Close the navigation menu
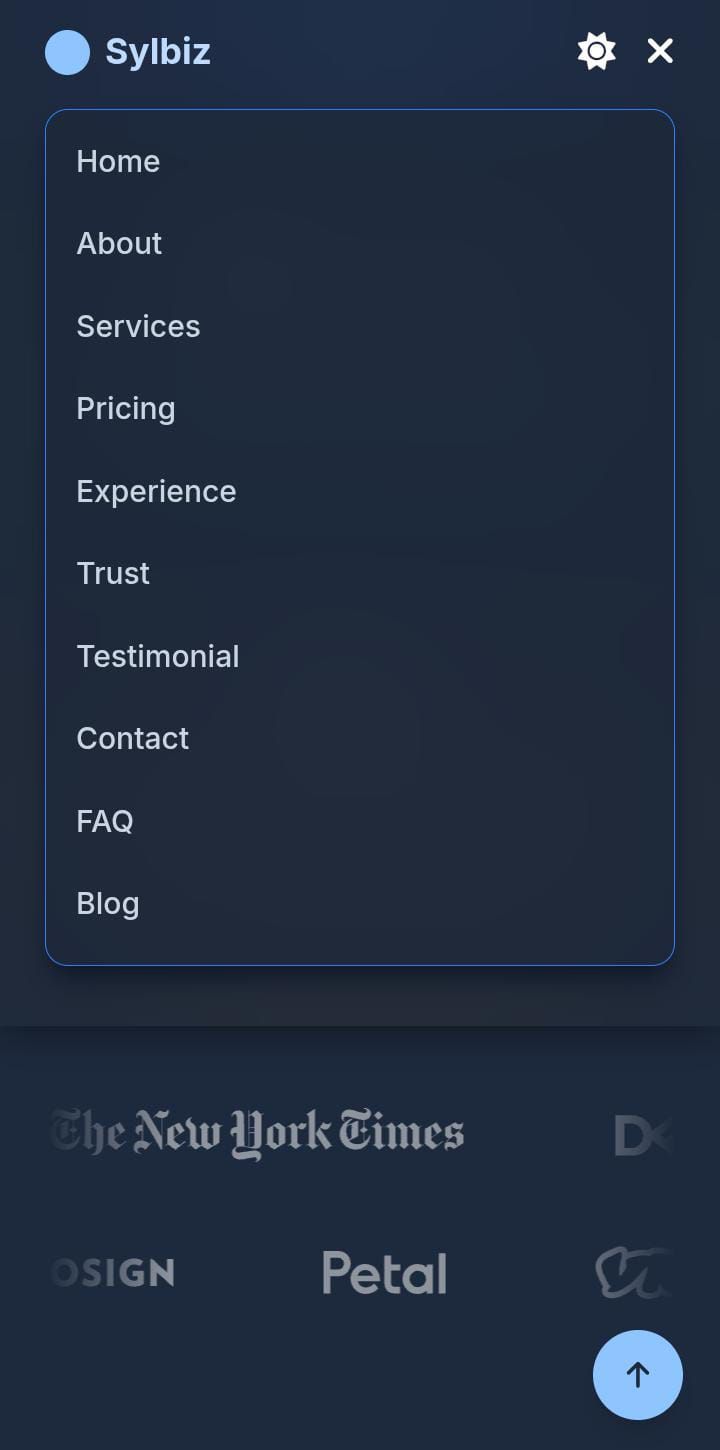720x1450 pixels. point(660,51)
